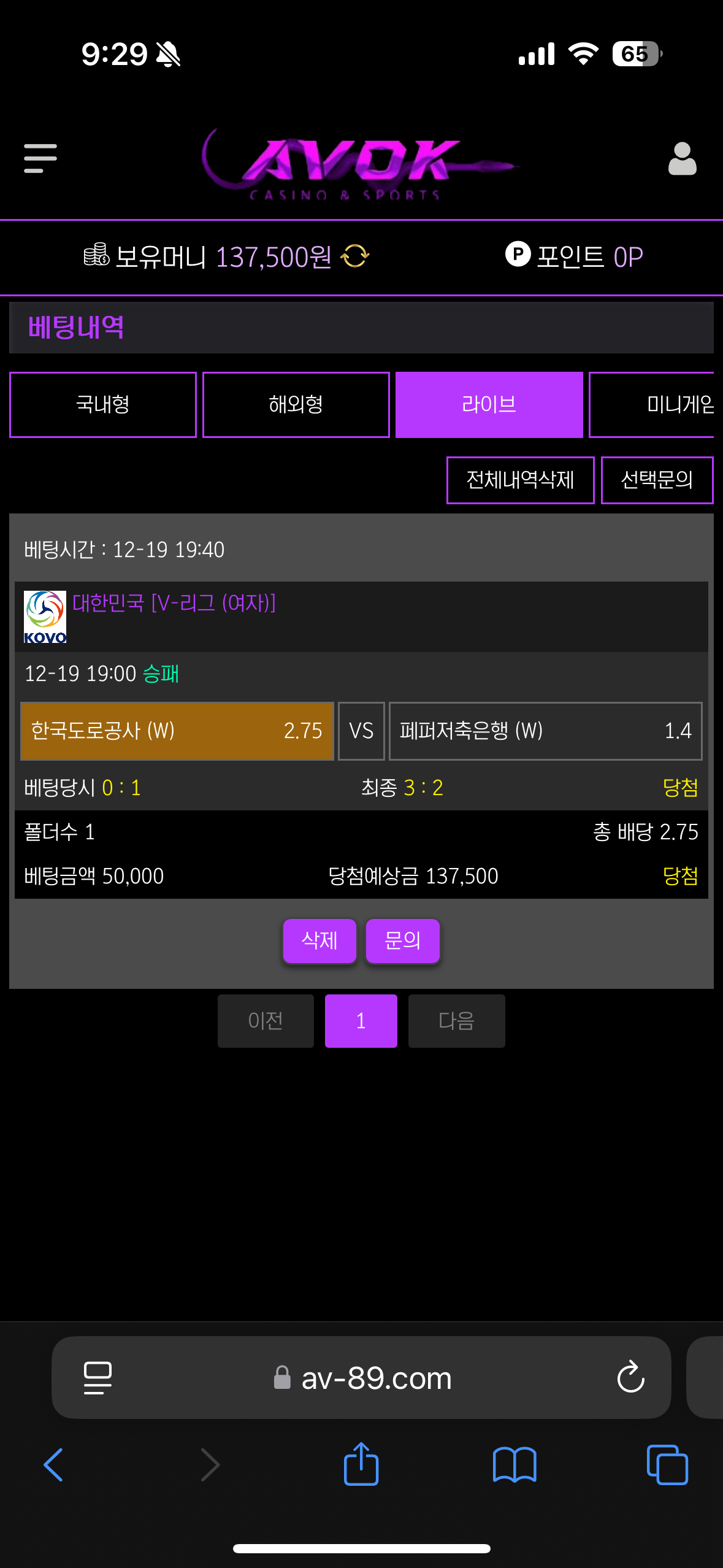Viewport: 723px width, 1568px height.
Task: Select the 라이브 tab
Action: [x=489, y=405]
